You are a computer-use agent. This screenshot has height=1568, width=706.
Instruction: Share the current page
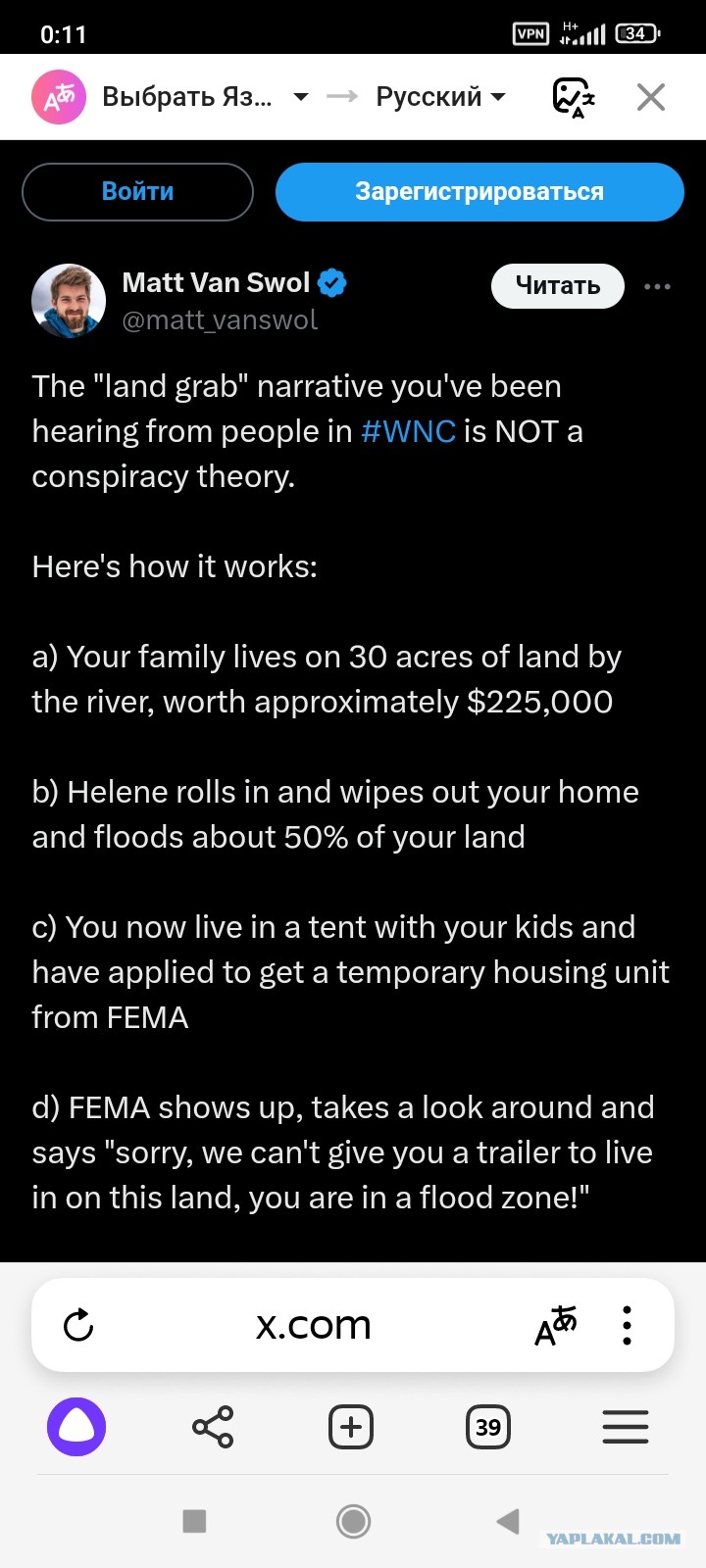[213, 1427]
